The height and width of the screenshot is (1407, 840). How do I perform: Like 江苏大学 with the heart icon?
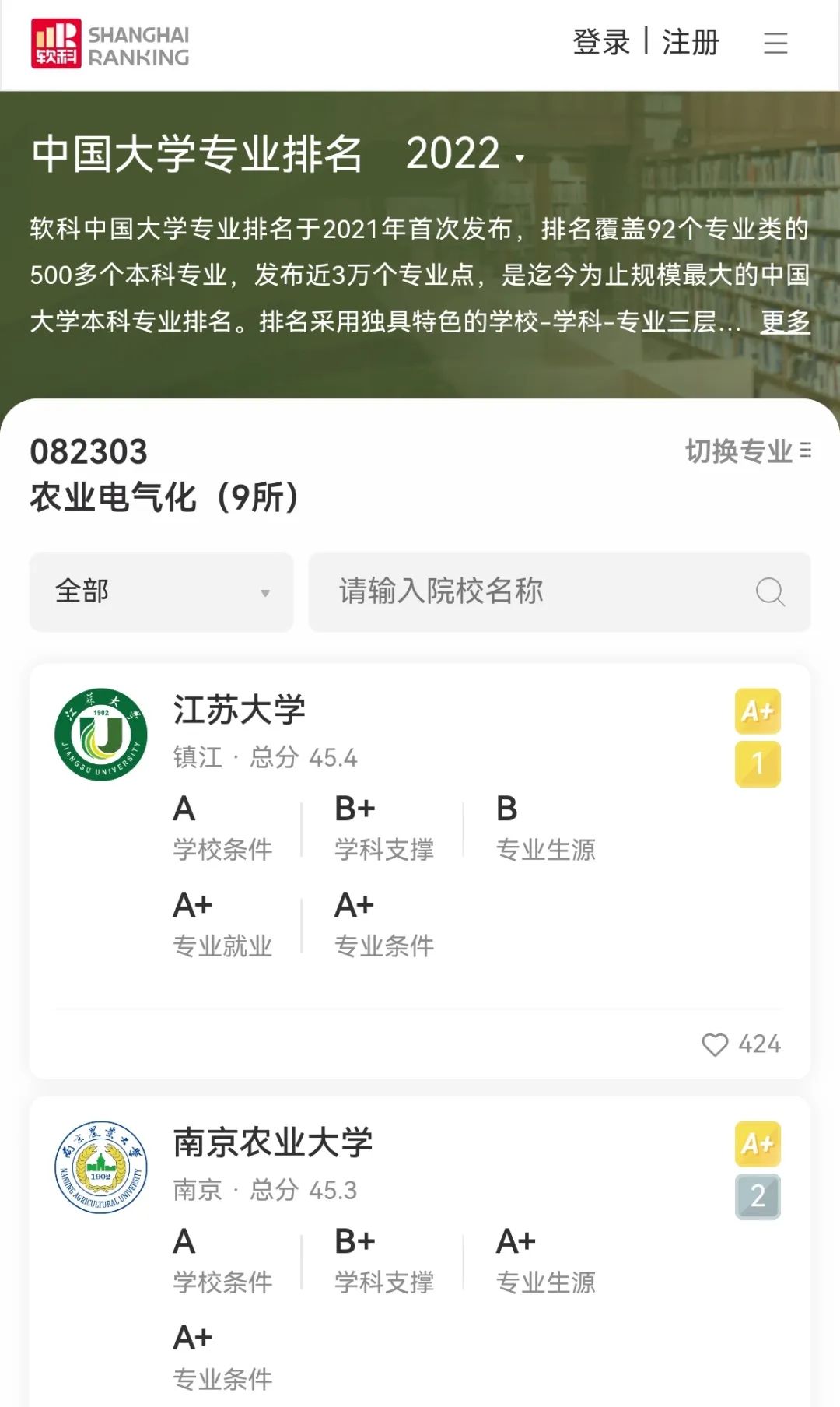tap(715, 1044)
